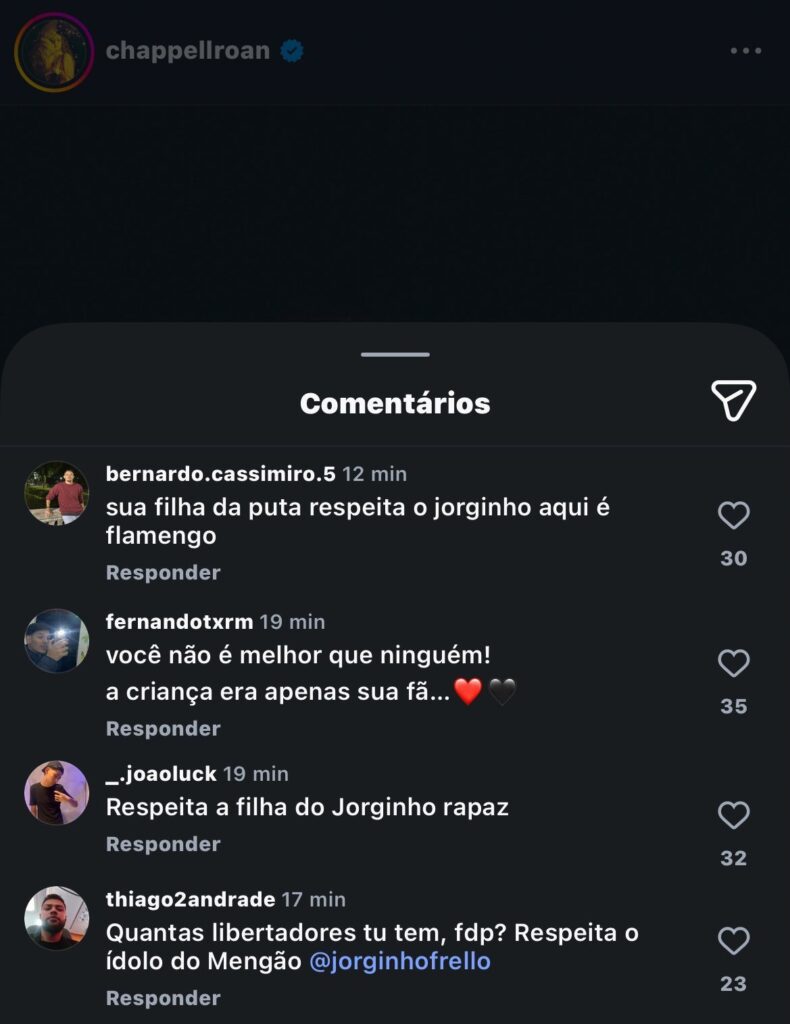Like _.joaoluck's comment with the heart icon

[734, 815]
